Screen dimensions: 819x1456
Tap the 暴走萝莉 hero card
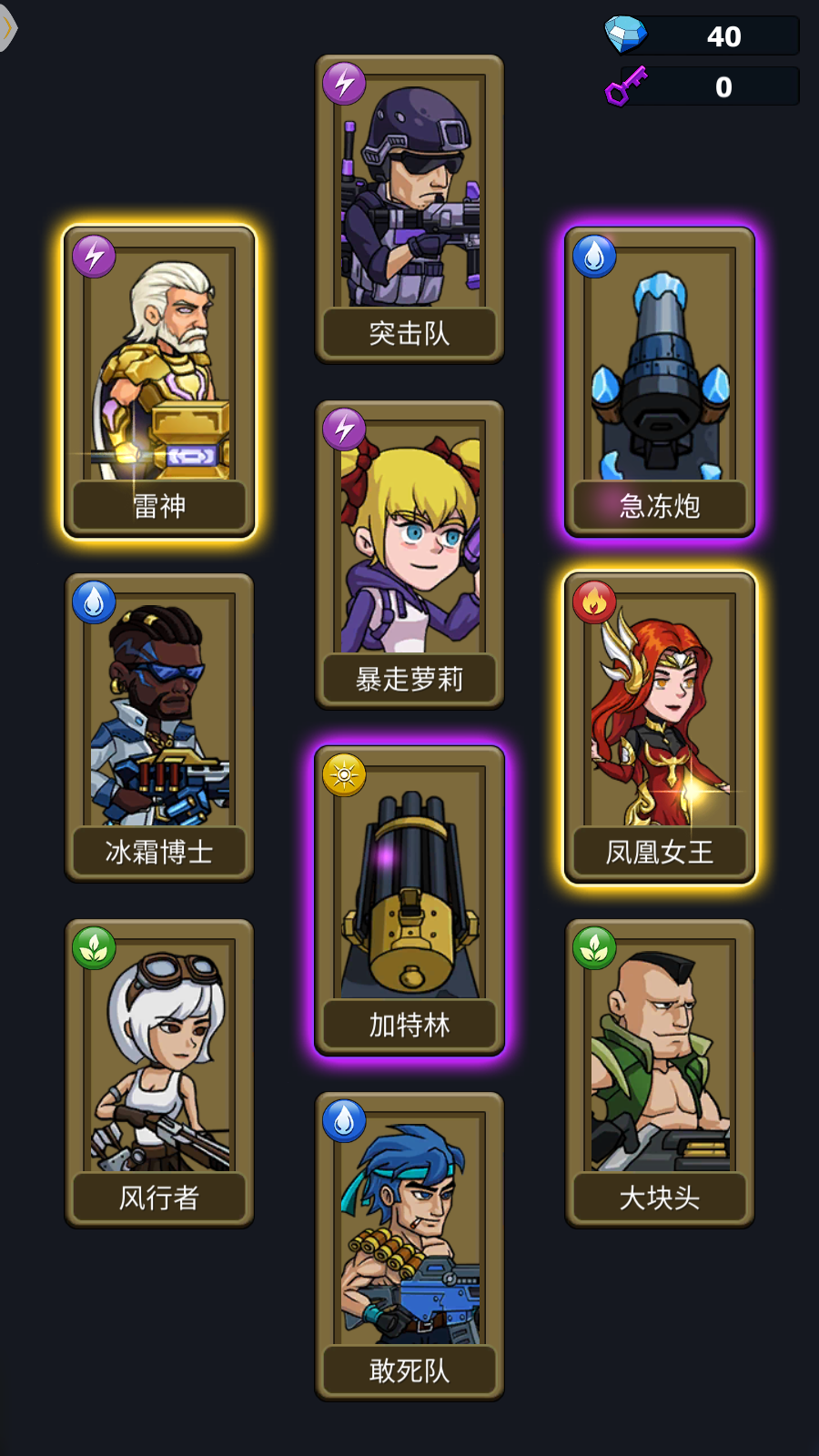click(409, 555)
